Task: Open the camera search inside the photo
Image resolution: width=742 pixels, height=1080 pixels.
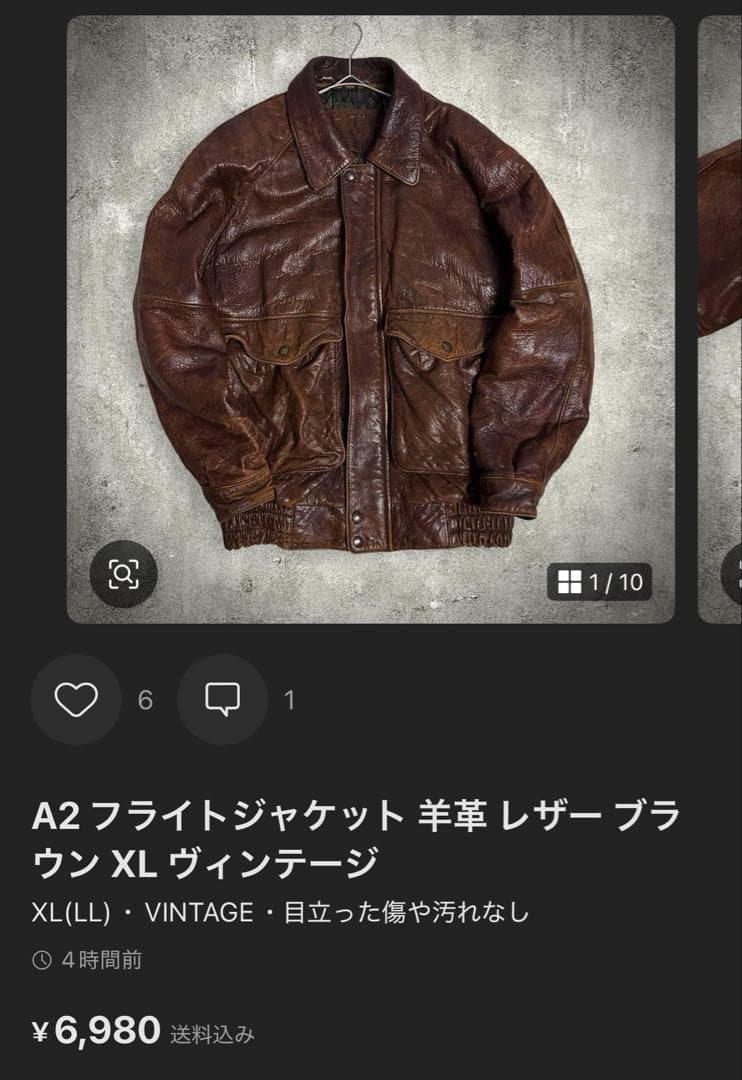Action: [124, 572]
